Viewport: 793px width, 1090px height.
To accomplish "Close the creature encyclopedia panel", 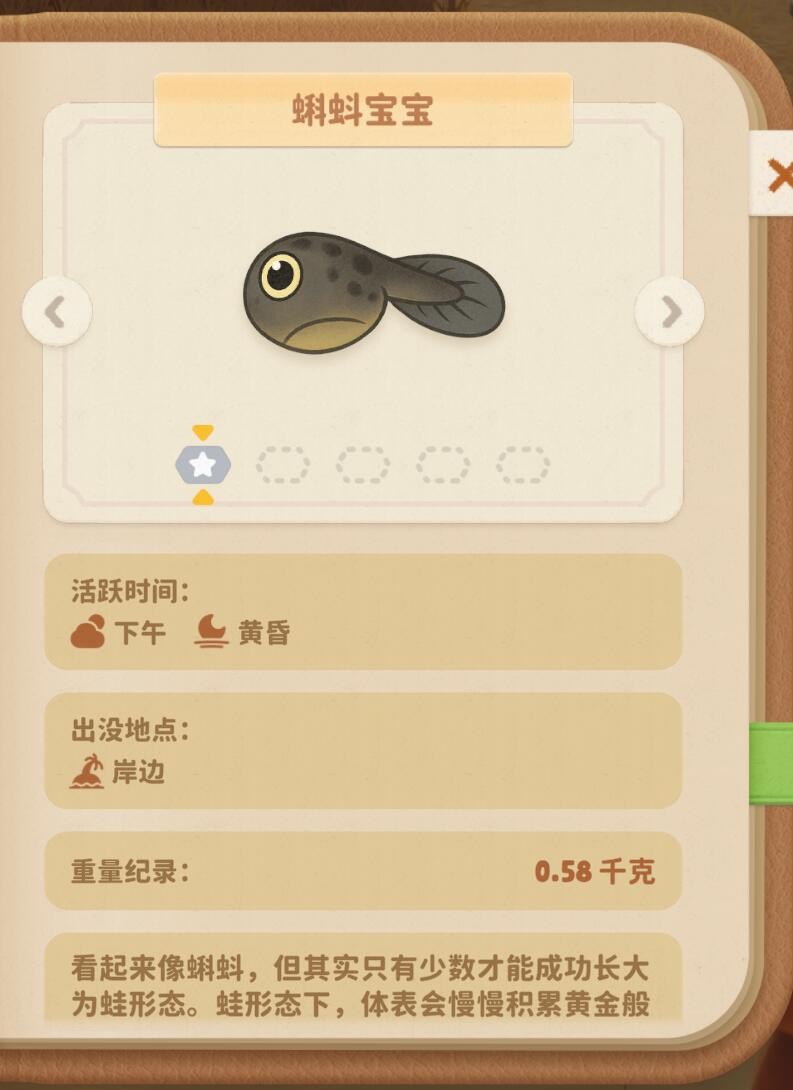I will point(778,178).
